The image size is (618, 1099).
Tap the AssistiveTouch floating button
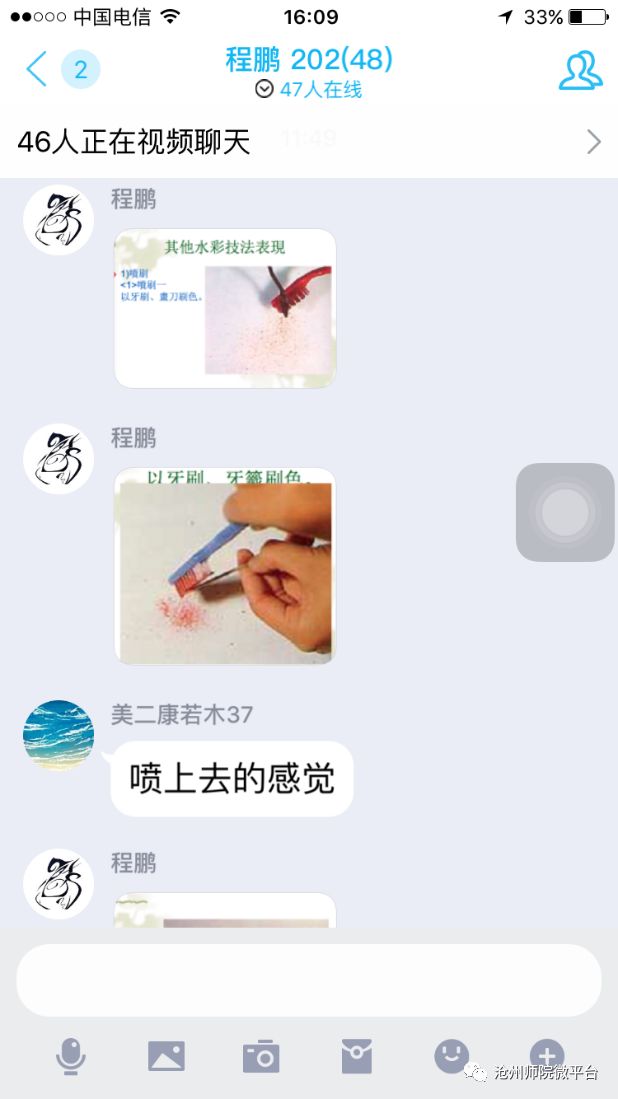coord(565,512)
